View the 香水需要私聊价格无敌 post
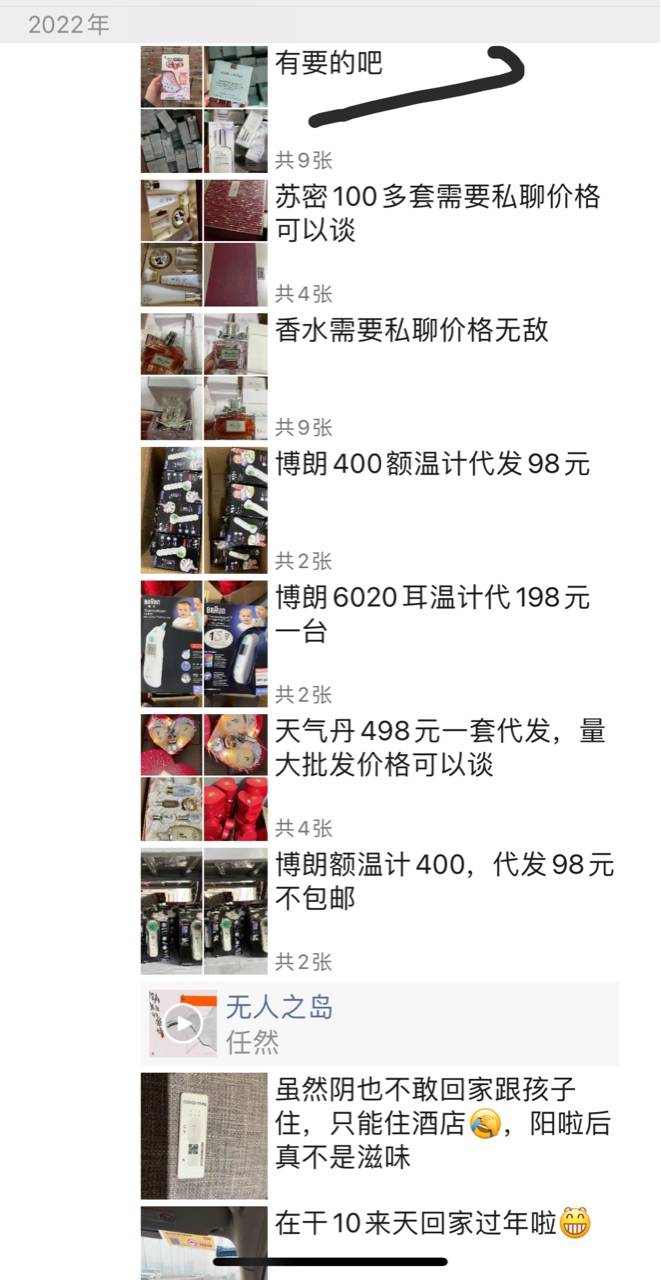The width and height of the screenshot is (661, 1280). (x=412, y=331)
